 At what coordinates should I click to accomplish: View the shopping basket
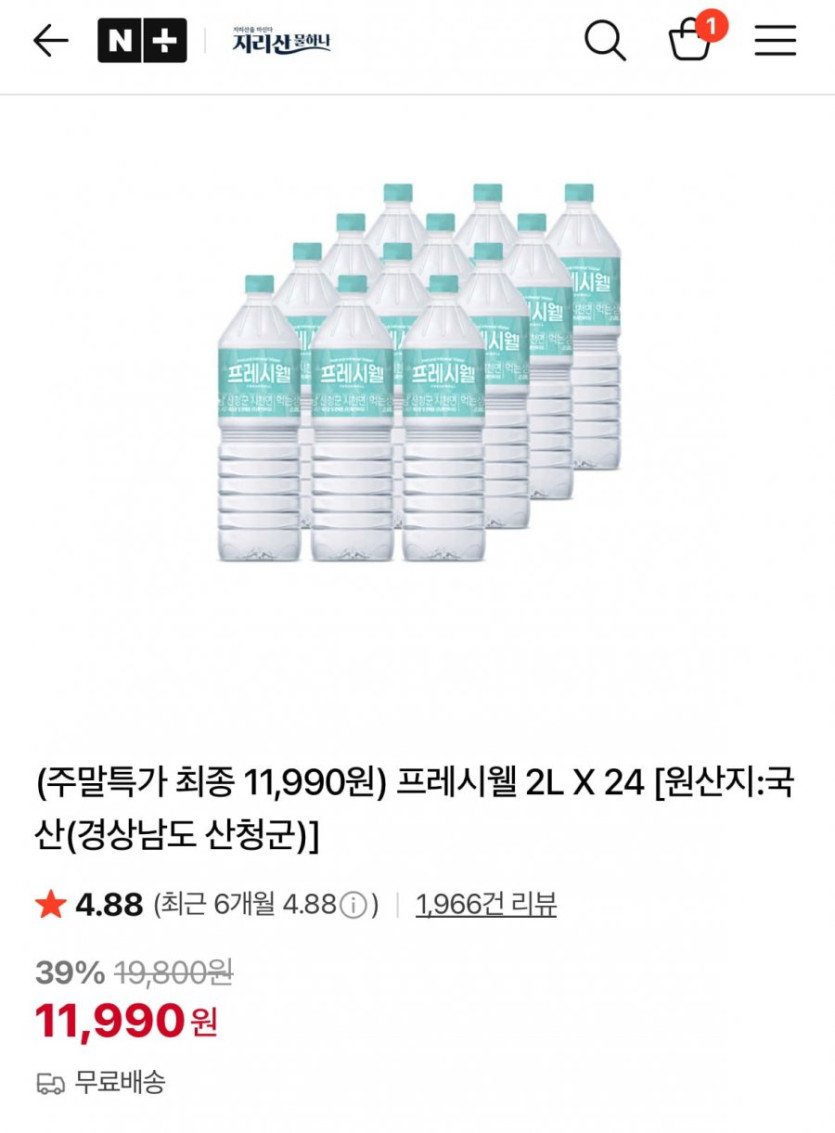[691, 41]
